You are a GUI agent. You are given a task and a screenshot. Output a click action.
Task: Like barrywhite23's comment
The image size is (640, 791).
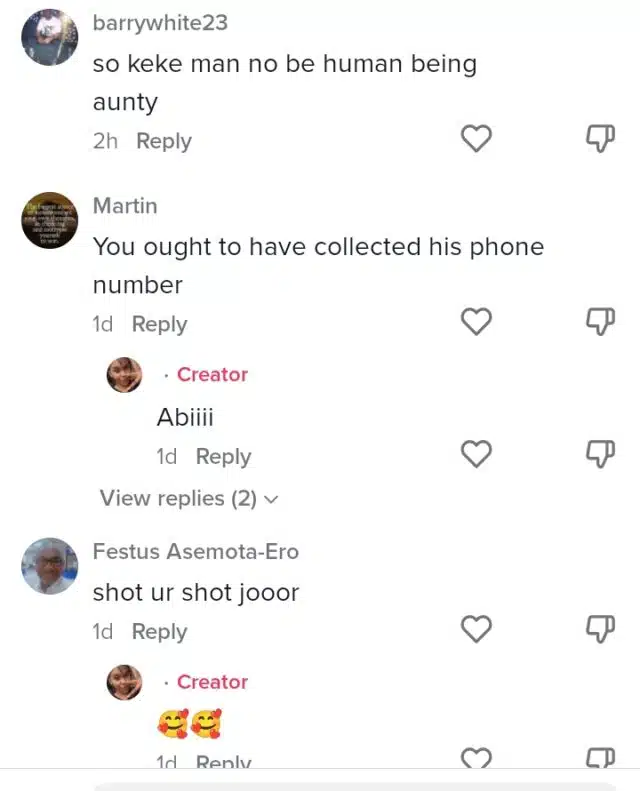(476, 139)
